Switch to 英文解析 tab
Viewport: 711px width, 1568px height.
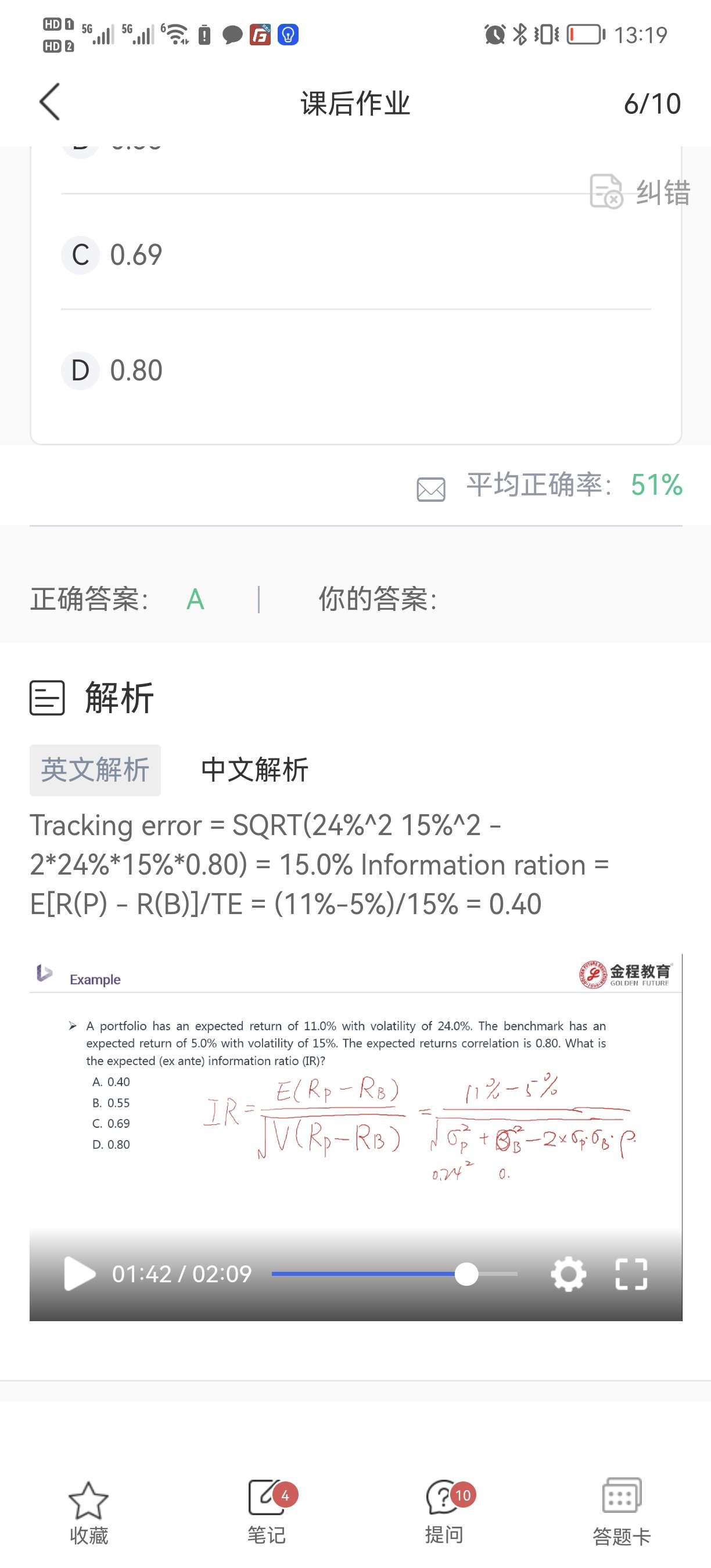pyautogui.click(x=95, y=770)
